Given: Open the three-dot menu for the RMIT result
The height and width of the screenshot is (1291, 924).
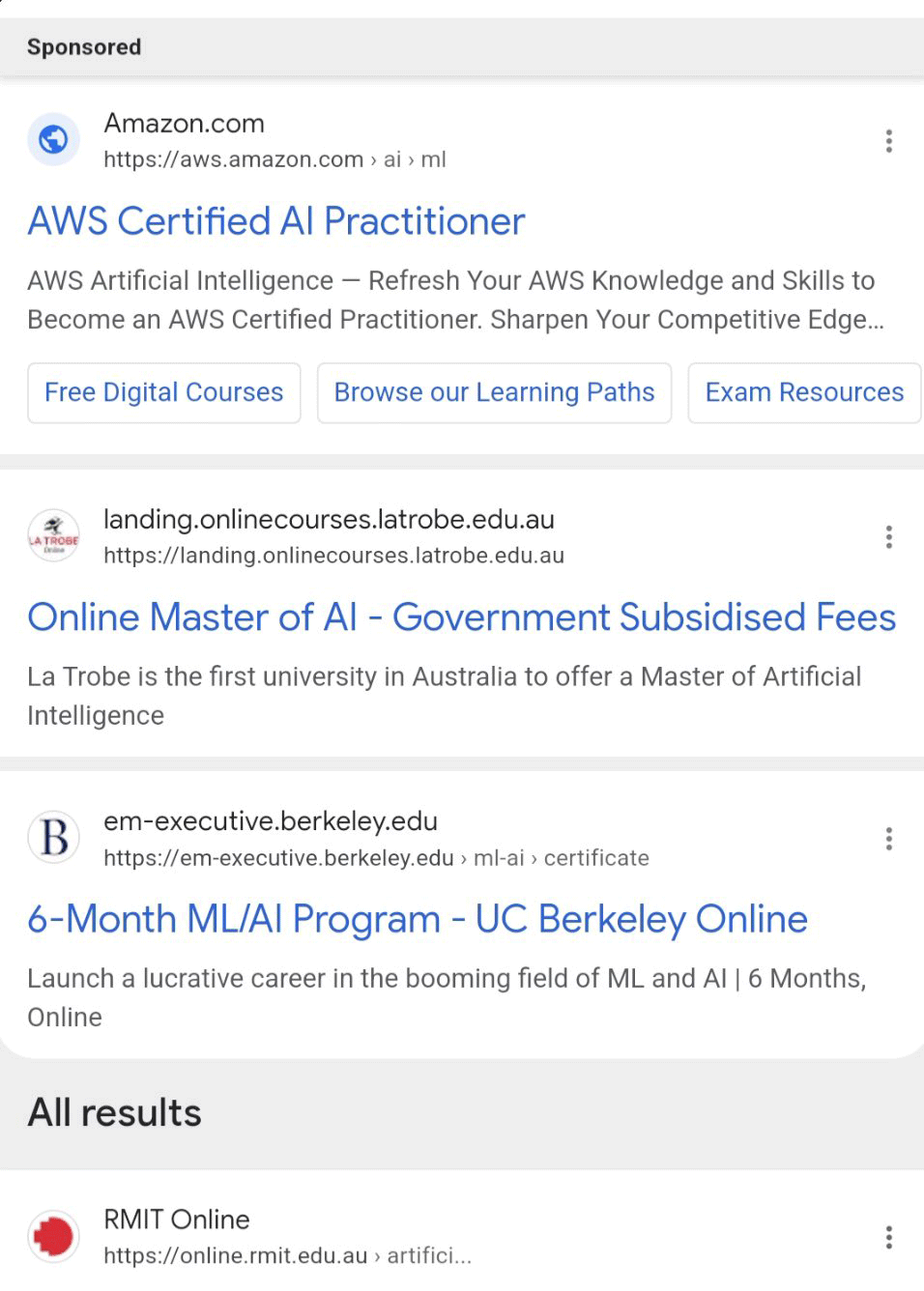Looking at the screenshot, I should tap(888, 1236).
